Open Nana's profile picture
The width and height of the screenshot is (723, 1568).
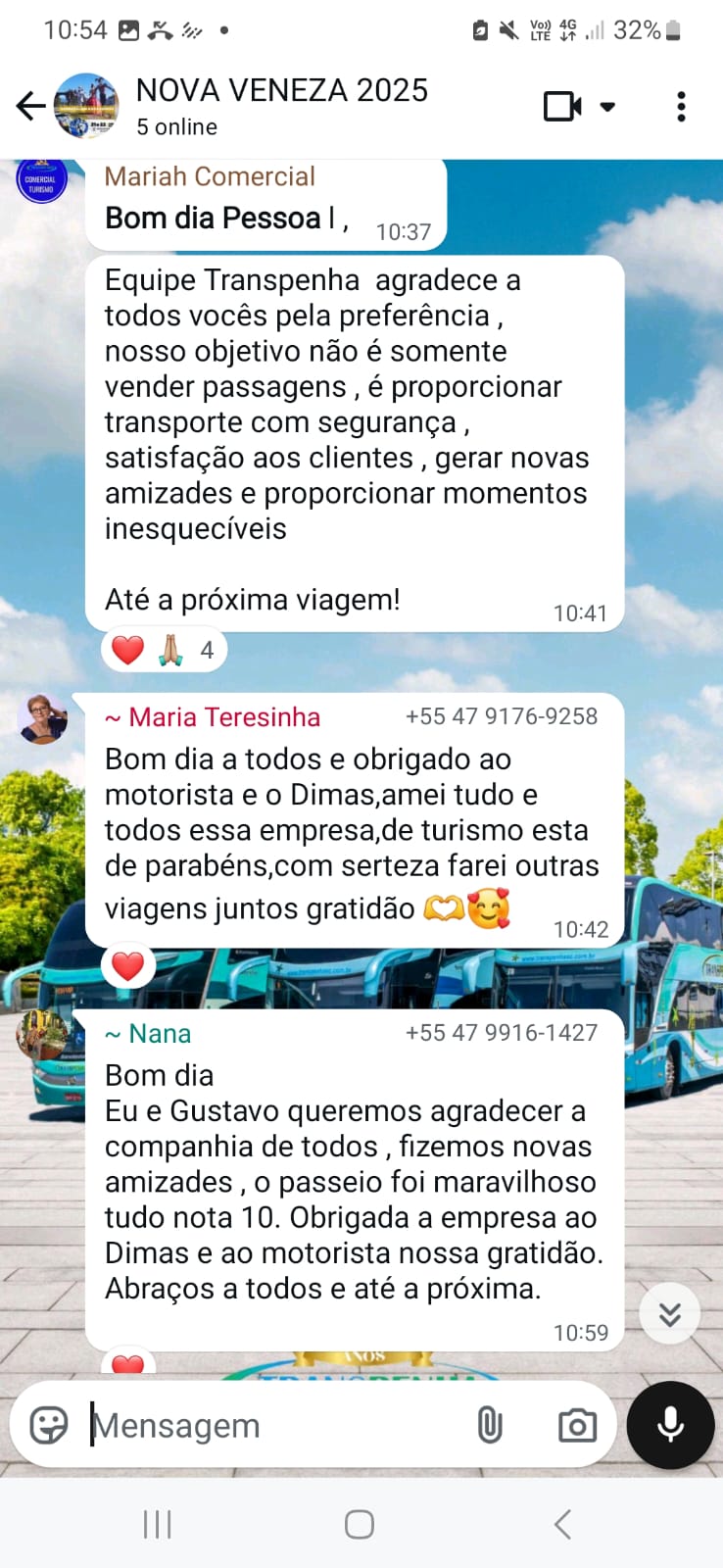[x=42, y=1036]
